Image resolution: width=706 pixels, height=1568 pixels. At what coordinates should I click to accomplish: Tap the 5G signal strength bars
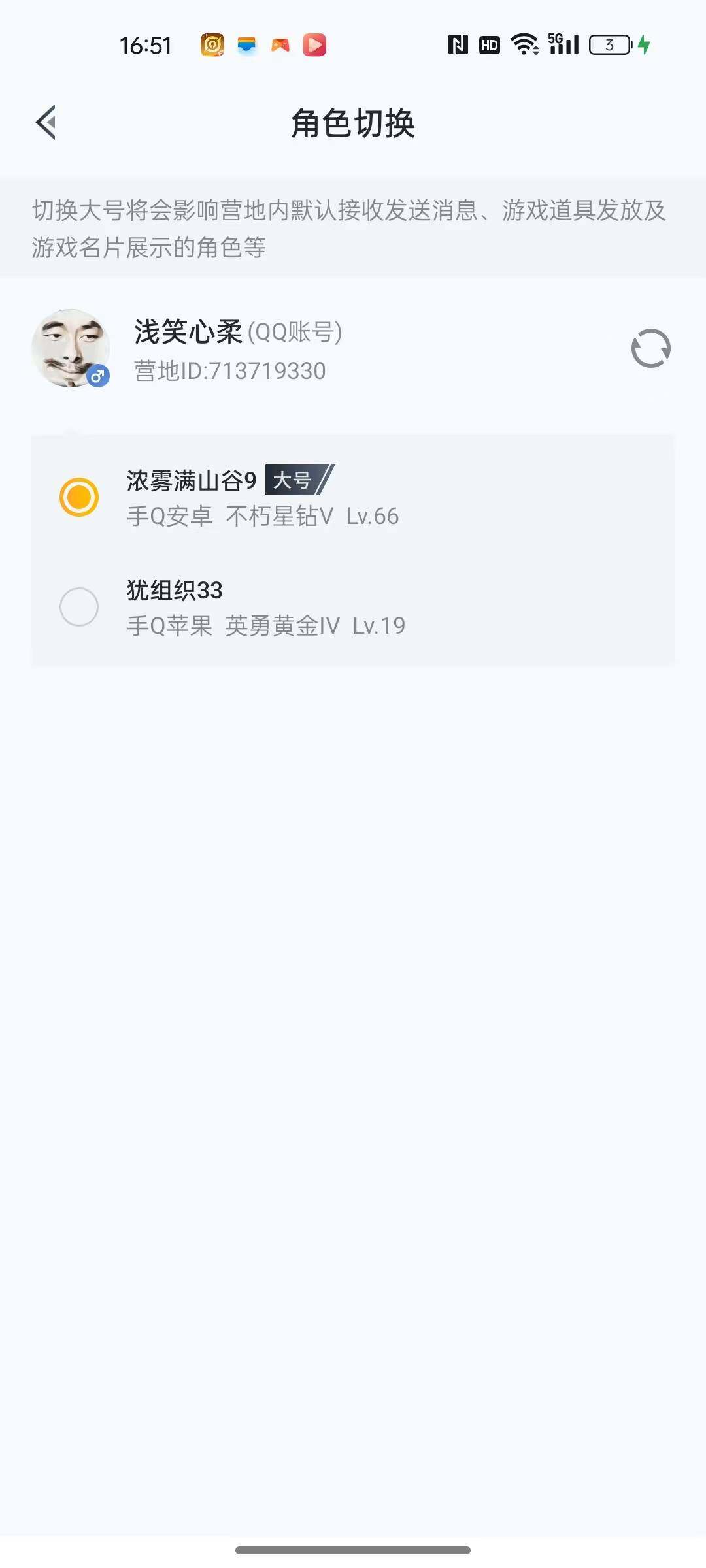click(x=563, y=44)
